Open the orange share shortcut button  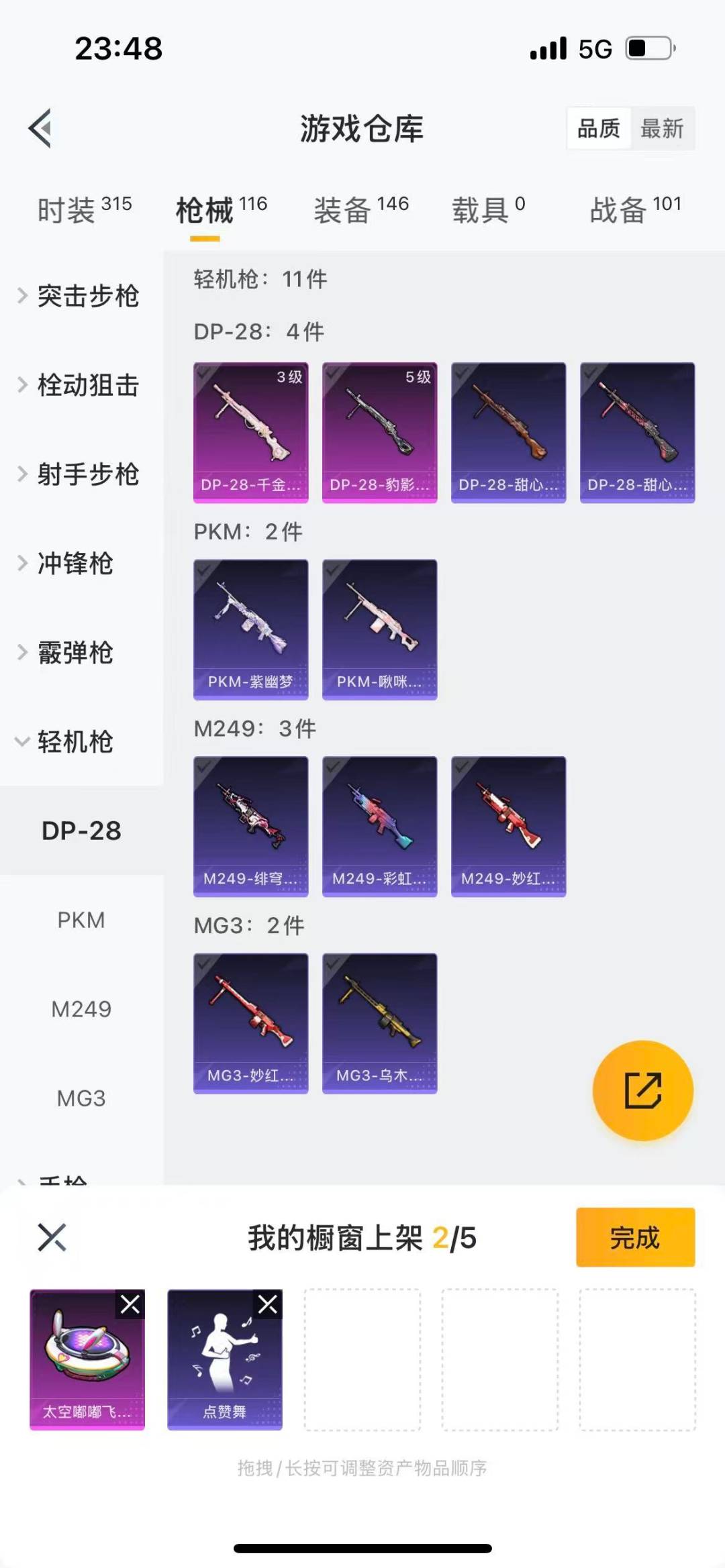pos(643,1090)
